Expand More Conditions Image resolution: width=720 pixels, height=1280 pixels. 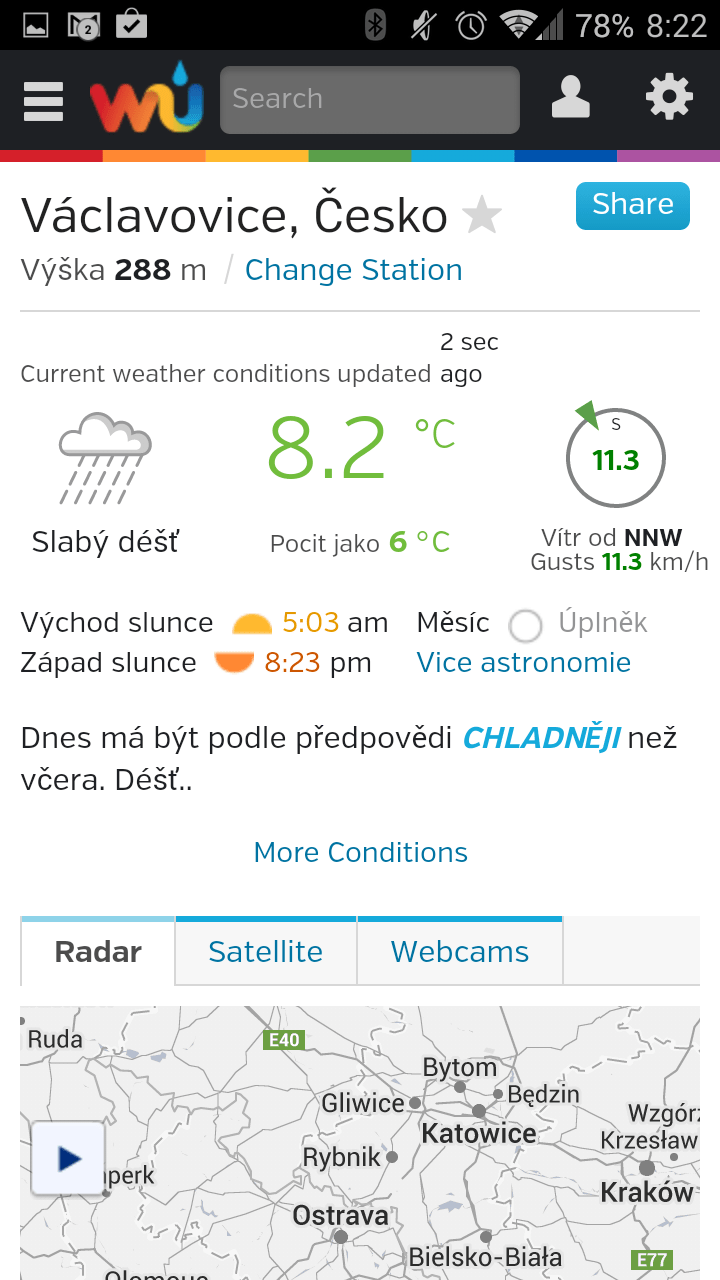click(360, 853)
